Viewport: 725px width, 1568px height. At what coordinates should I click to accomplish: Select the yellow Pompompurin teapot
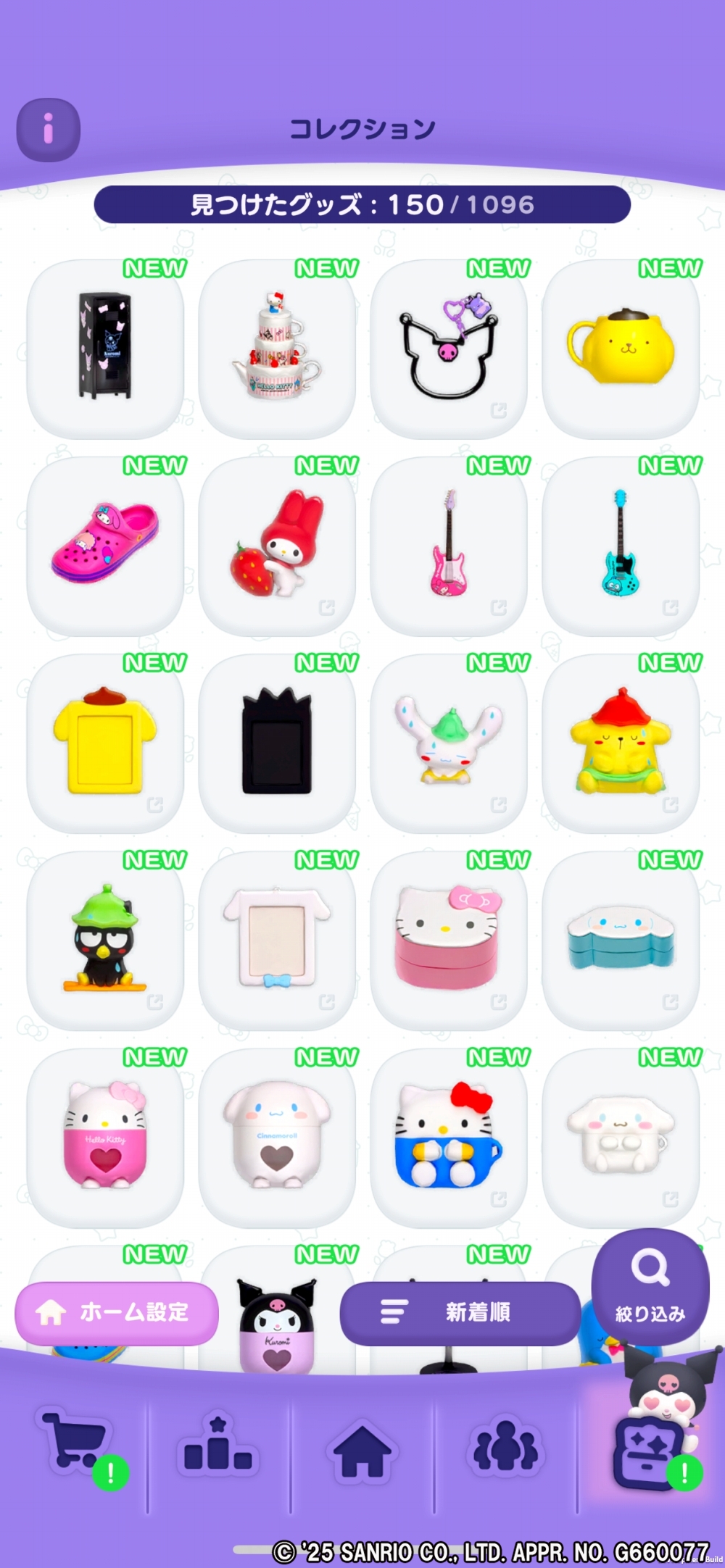tap(621, 348)
